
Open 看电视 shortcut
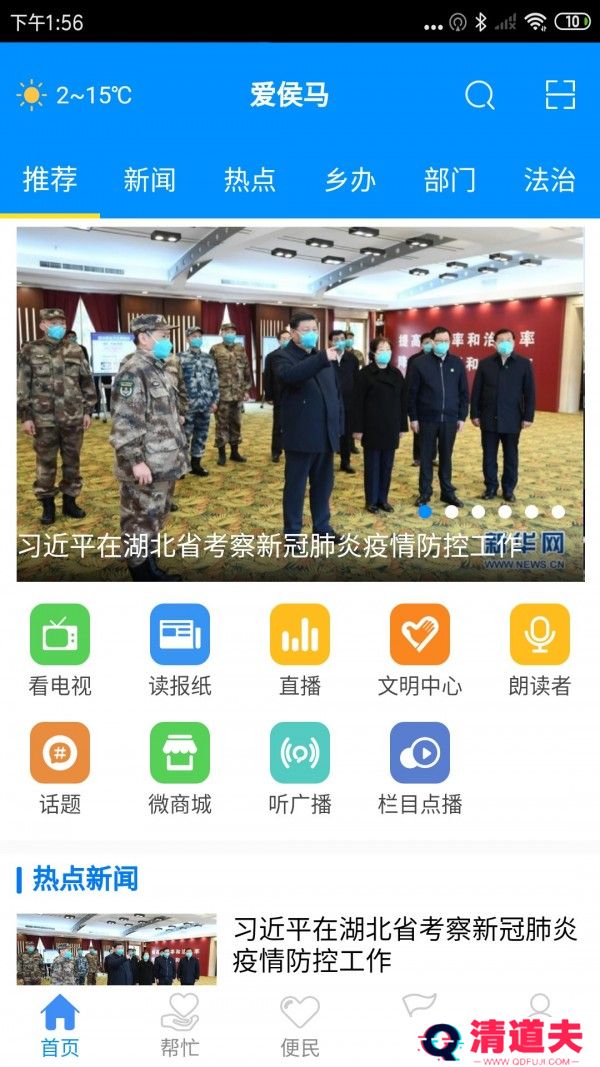60,649
